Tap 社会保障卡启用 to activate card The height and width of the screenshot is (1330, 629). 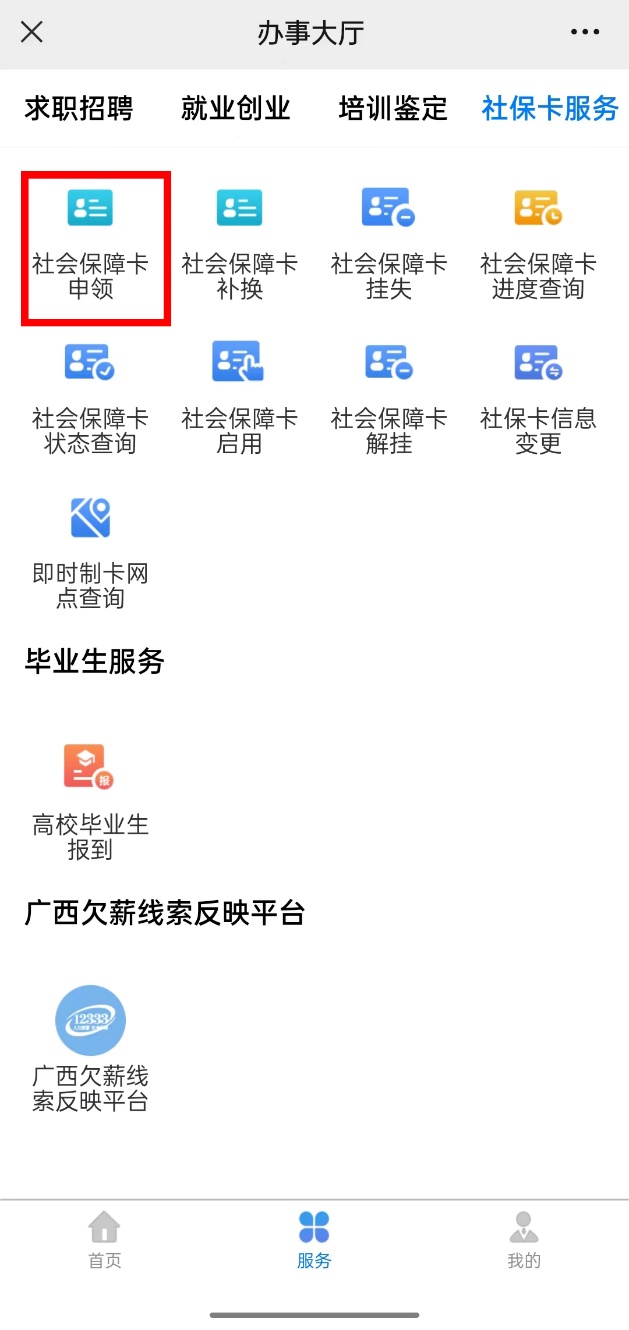tap(239, 399)
